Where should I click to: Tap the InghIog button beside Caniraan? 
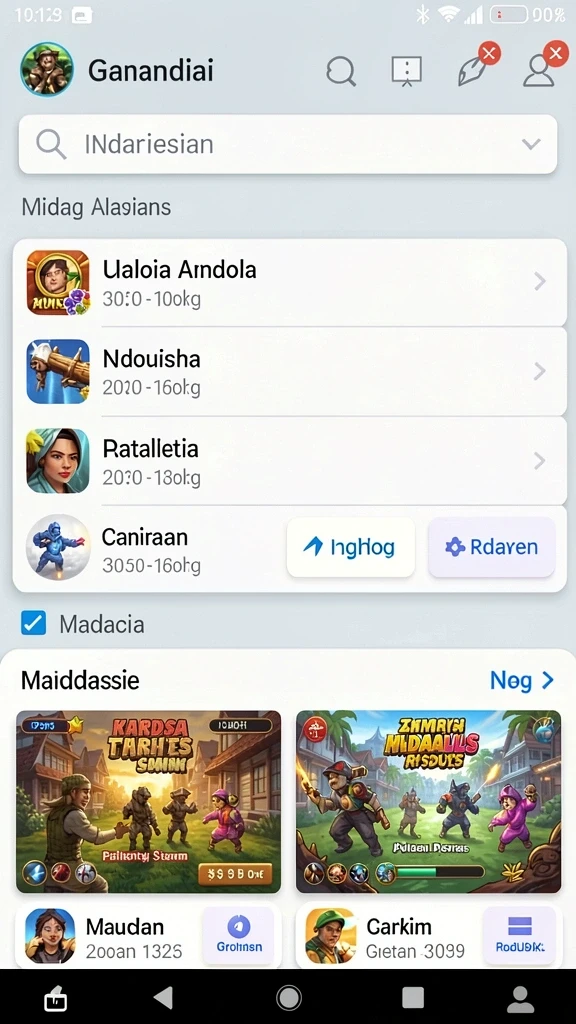pos(351,547)
